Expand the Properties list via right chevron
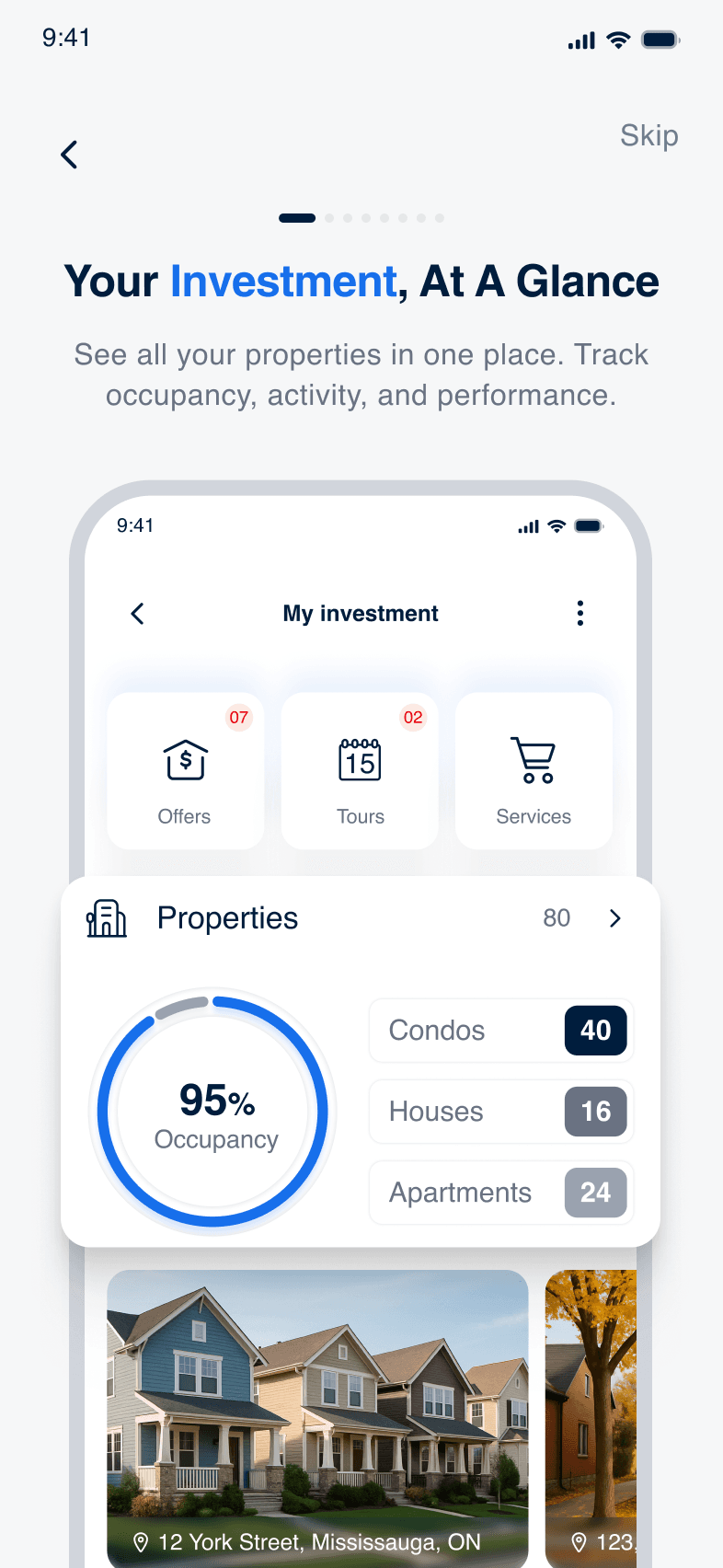Screen dimensions: 723x1568 (x=614, y=917)
